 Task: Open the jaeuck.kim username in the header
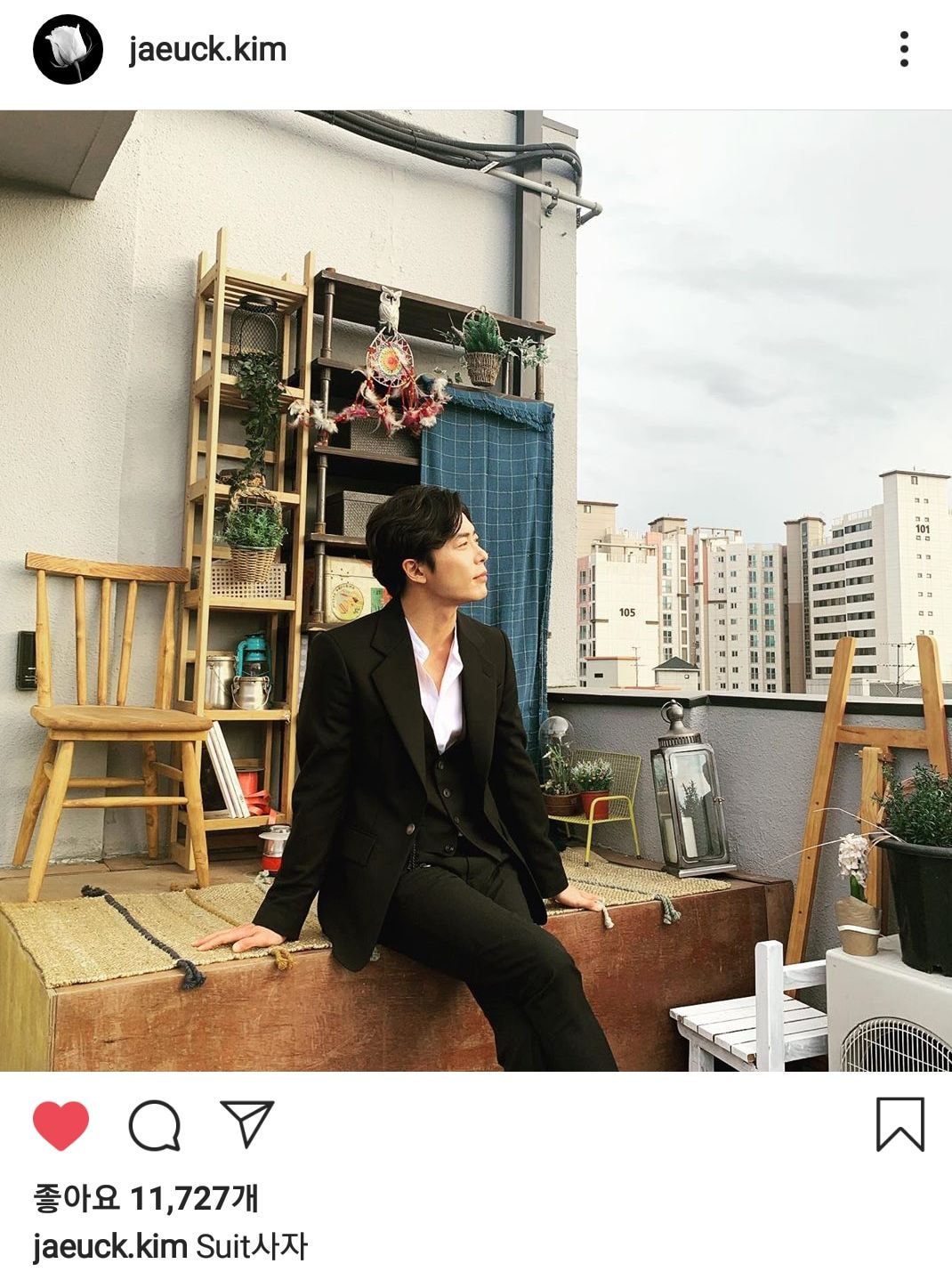pyautogui.click(x=207, y=49)
